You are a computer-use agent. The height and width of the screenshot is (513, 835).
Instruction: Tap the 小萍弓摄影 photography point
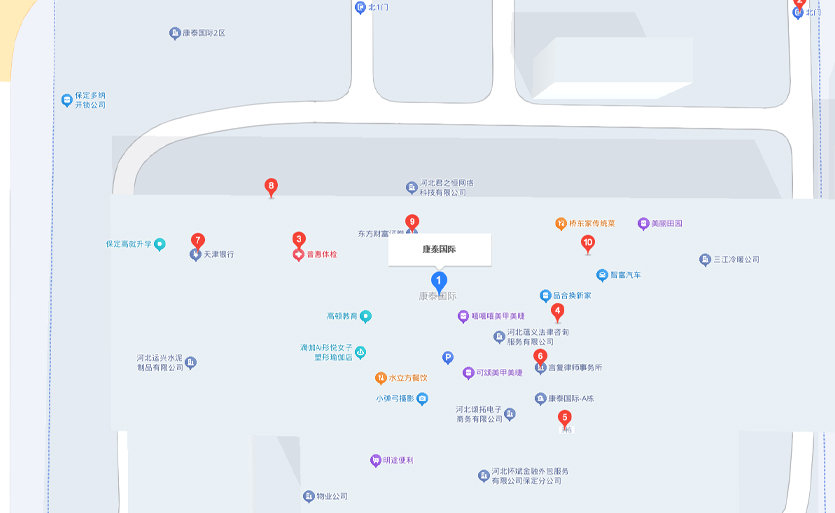[422, 399]
